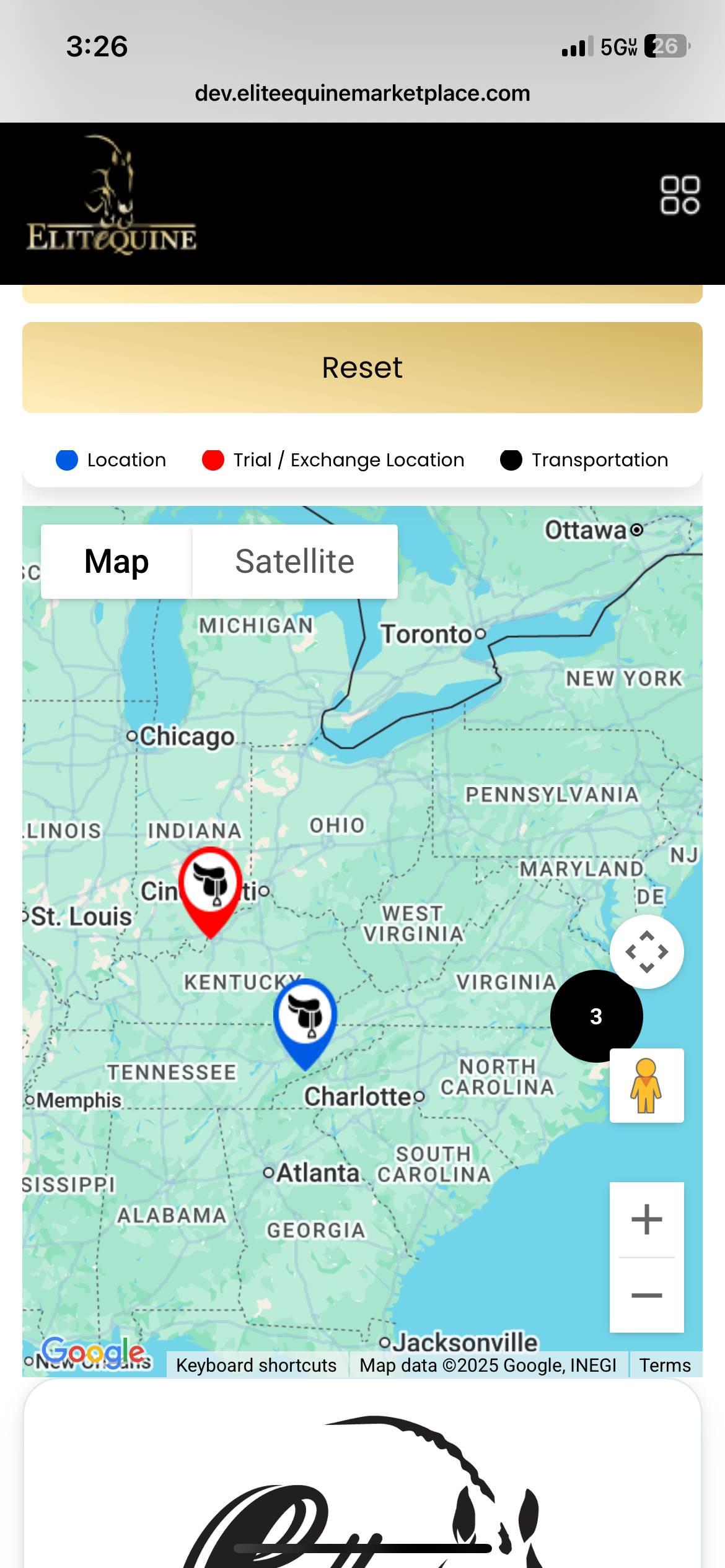725x1568 pixels.
Task: Zoom in on the map
Action: pos(647,1219)
